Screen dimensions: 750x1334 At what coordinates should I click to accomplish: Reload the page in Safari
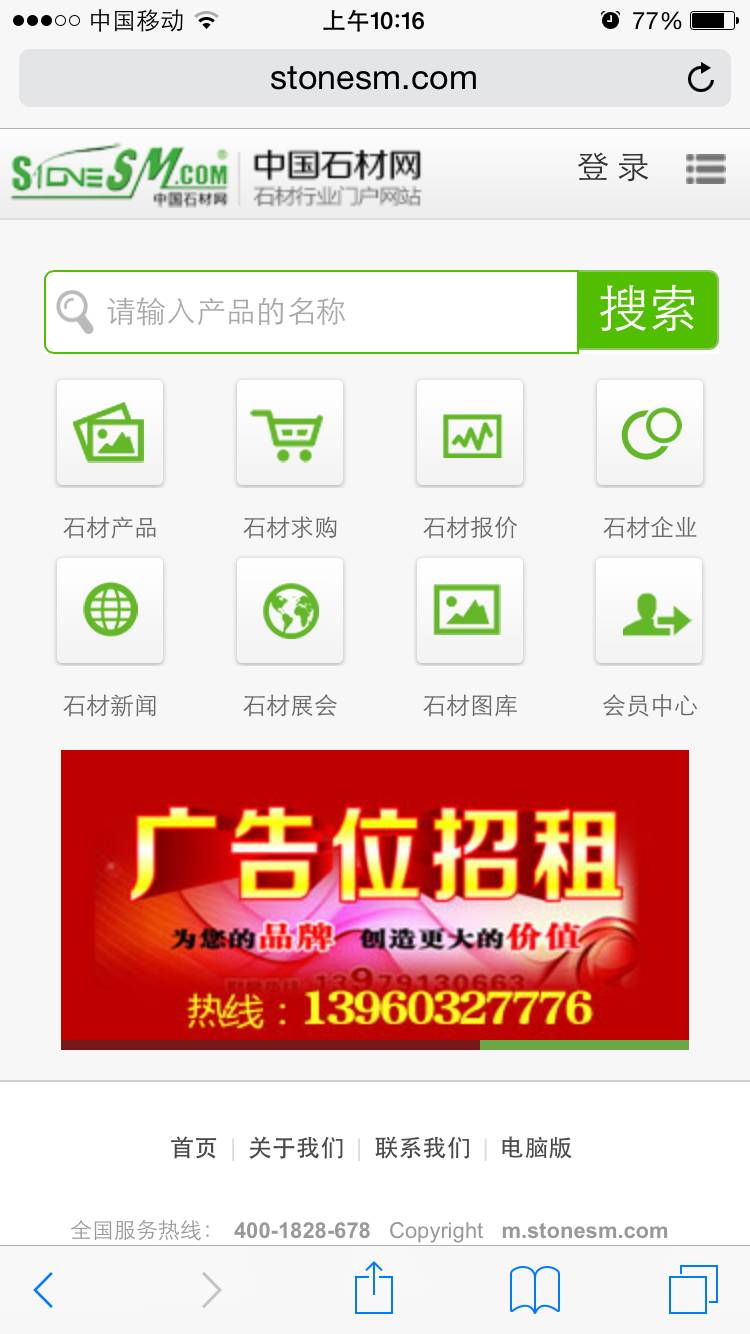(701, 78)
